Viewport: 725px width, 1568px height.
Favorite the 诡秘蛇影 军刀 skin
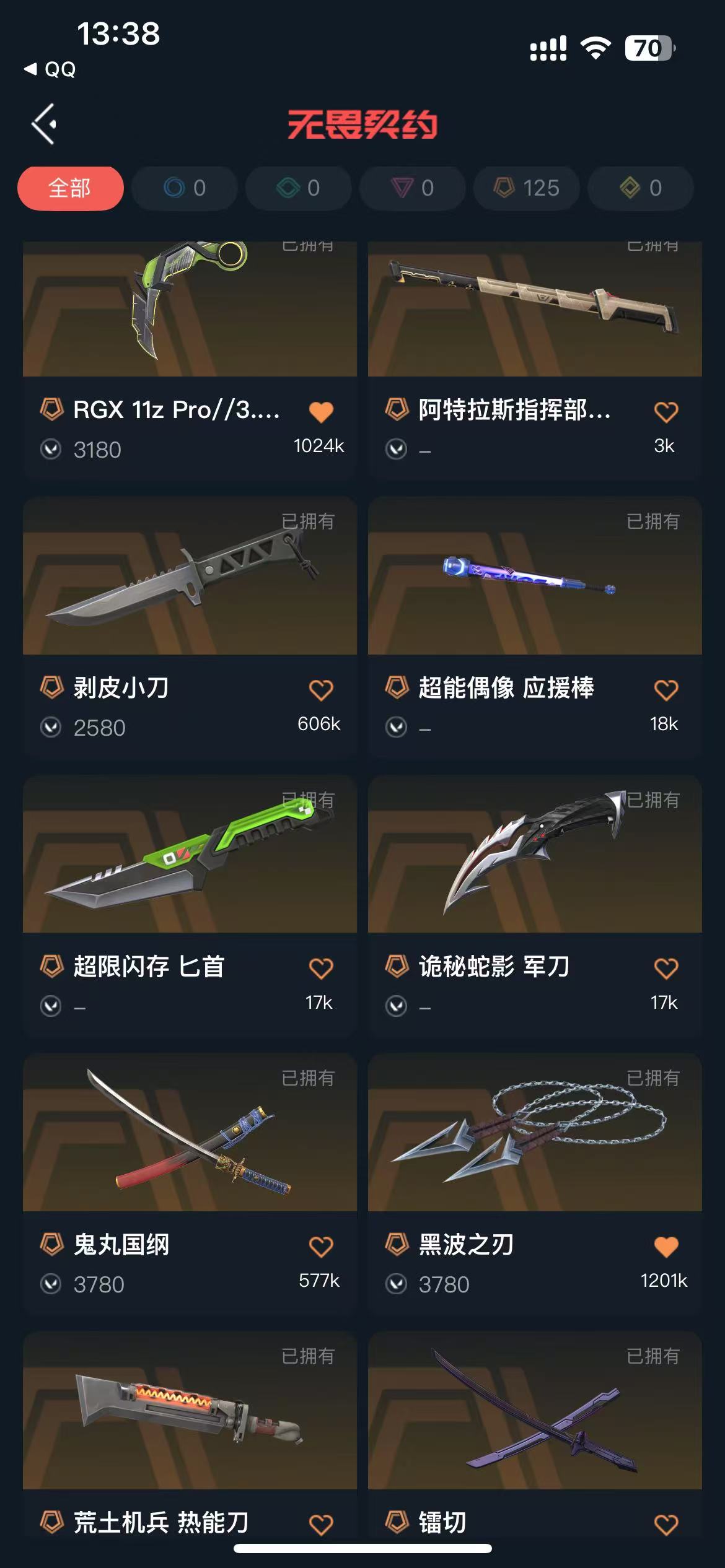pyautogui.click(x=666, y=968)
